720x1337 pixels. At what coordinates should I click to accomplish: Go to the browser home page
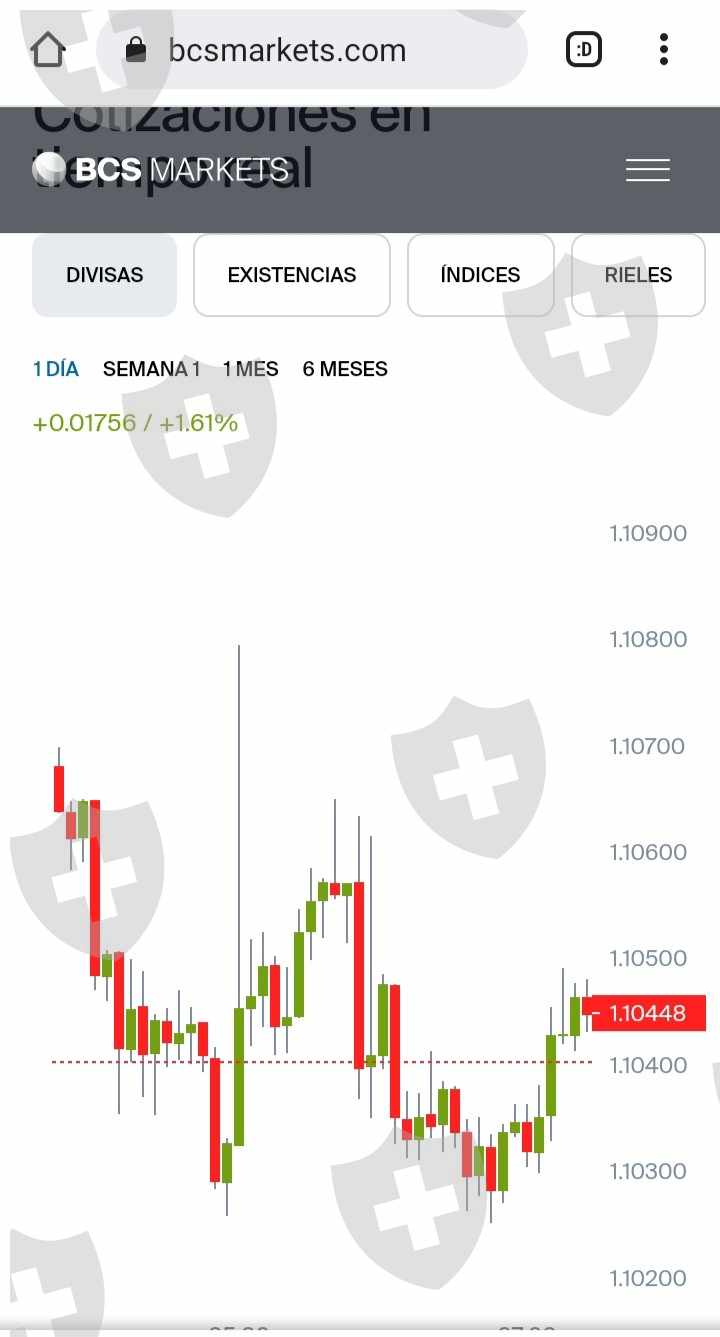point(48,49)
